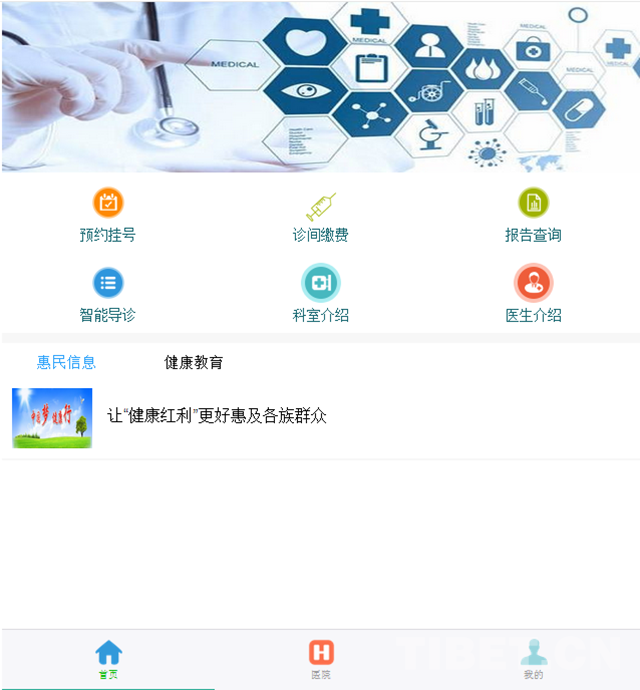The height and width of the screenshot is (690, 640).
Task: Select the 惠民信息 tab
Action: click(x=67, y=362)
